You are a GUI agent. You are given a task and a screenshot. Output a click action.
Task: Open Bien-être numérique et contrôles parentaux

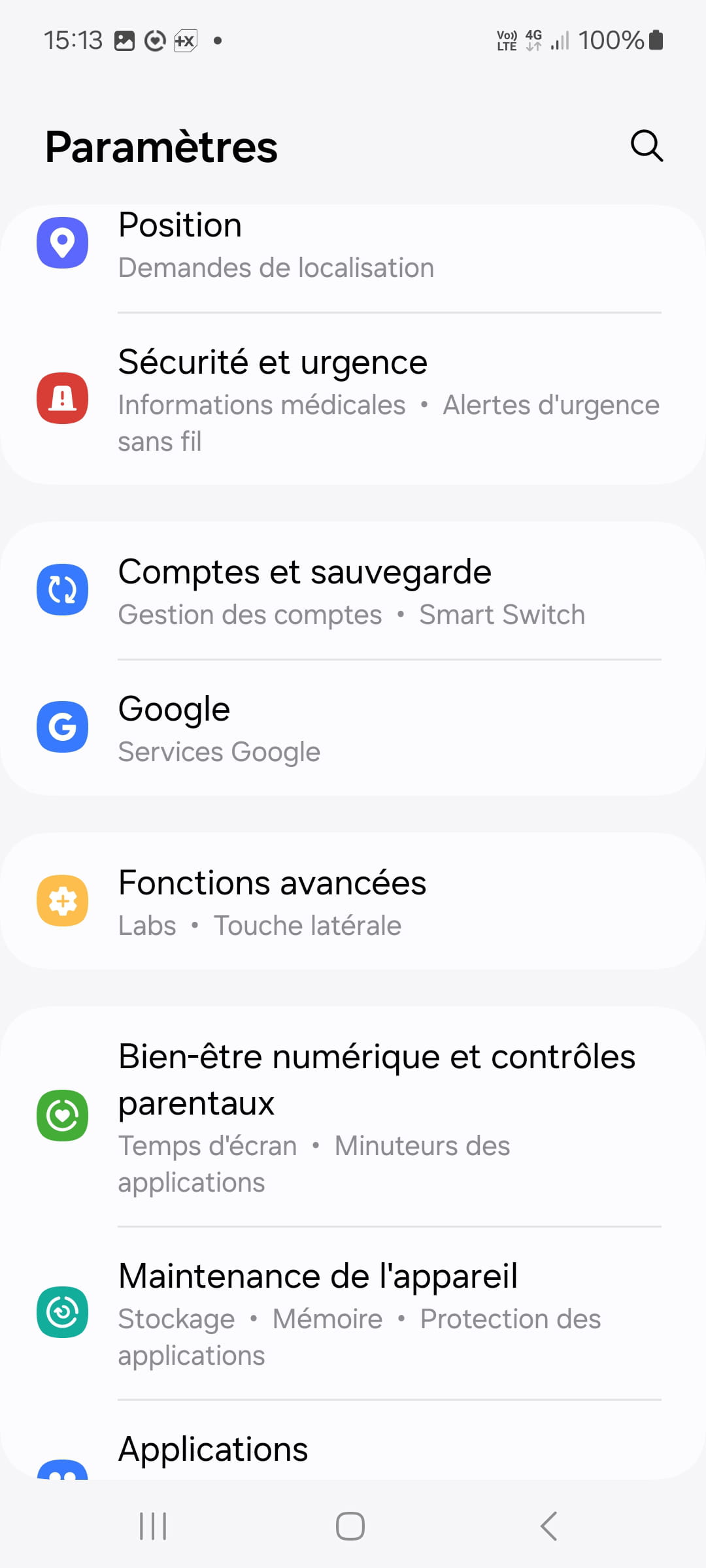(x=353, y=1116)
